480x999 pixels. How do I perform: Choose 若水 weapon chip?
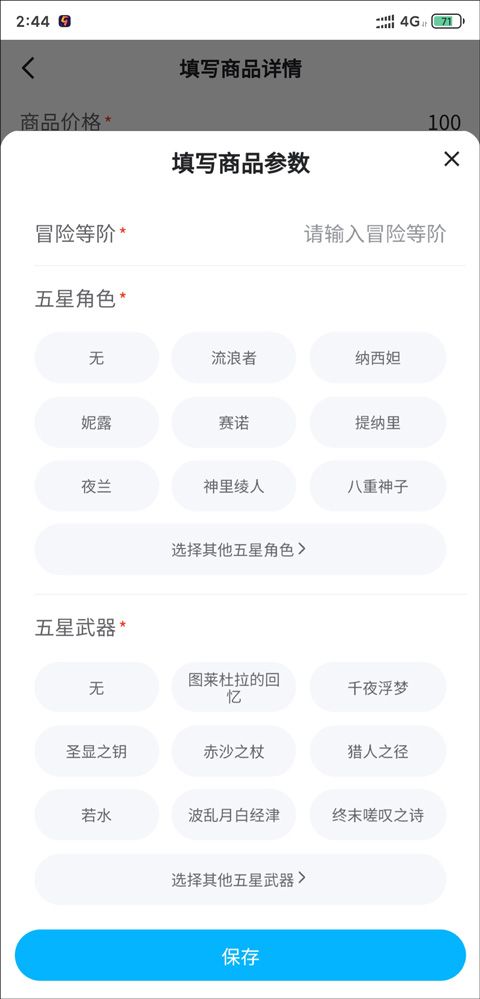[96, 815]
